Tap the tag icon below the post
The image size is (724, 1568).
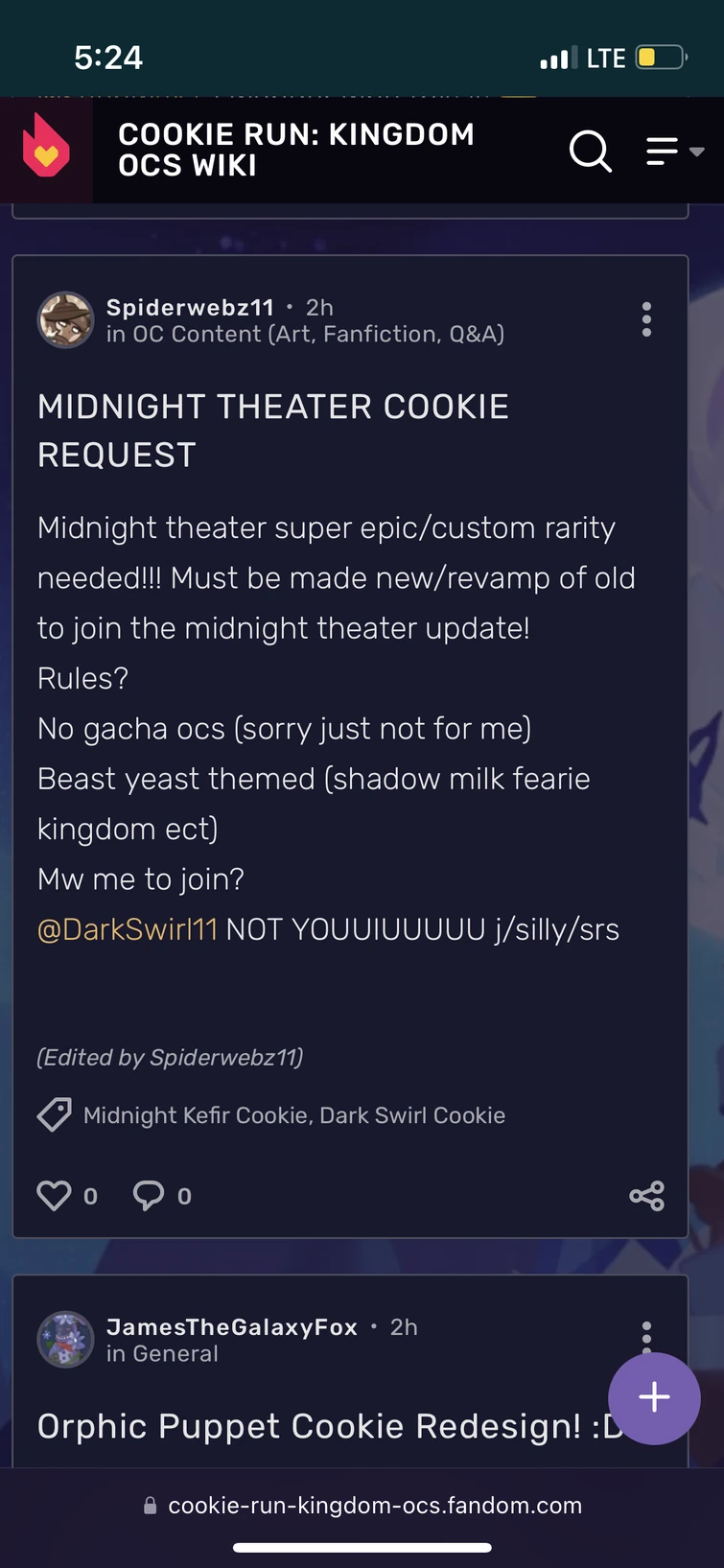coord(54,1114)
